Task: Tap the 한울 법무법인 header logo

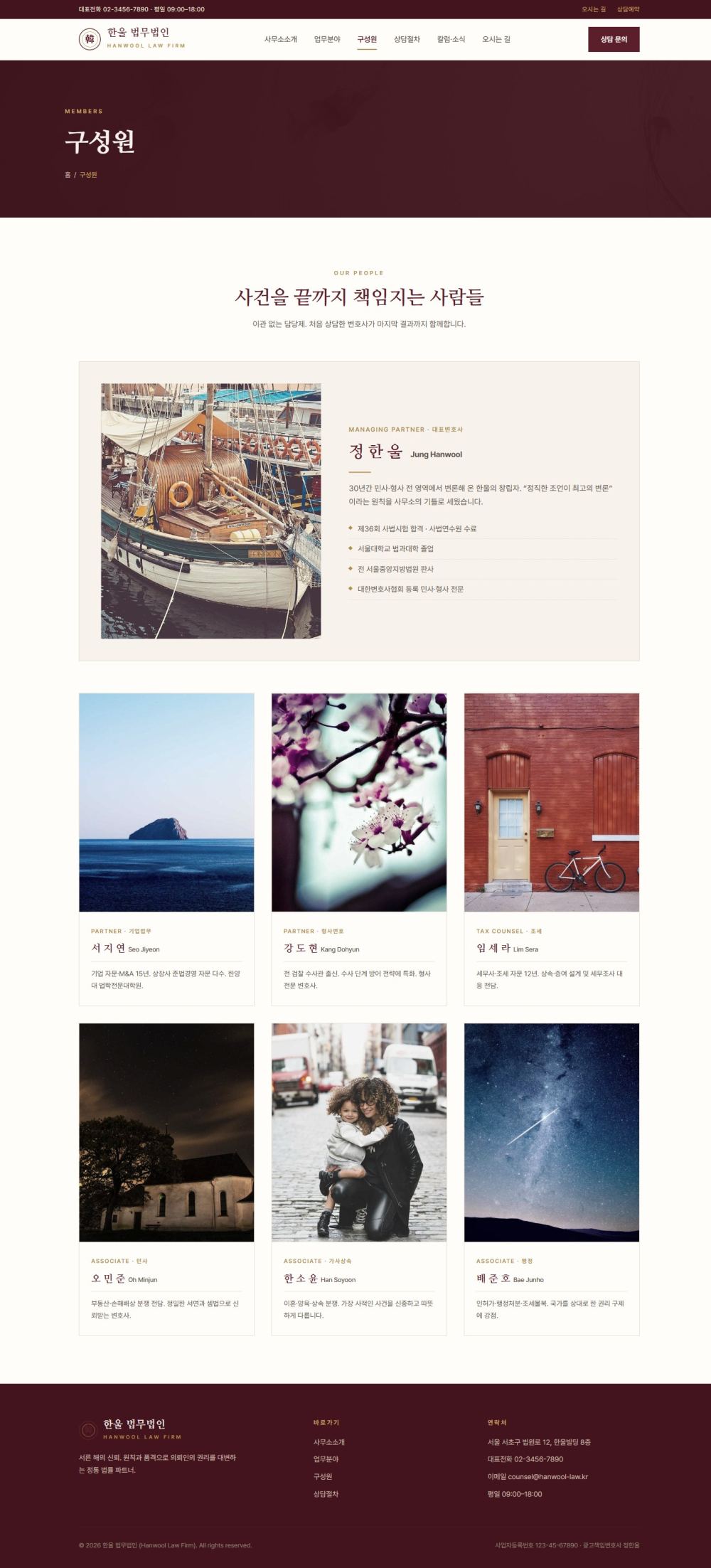Action: point(132,39)
